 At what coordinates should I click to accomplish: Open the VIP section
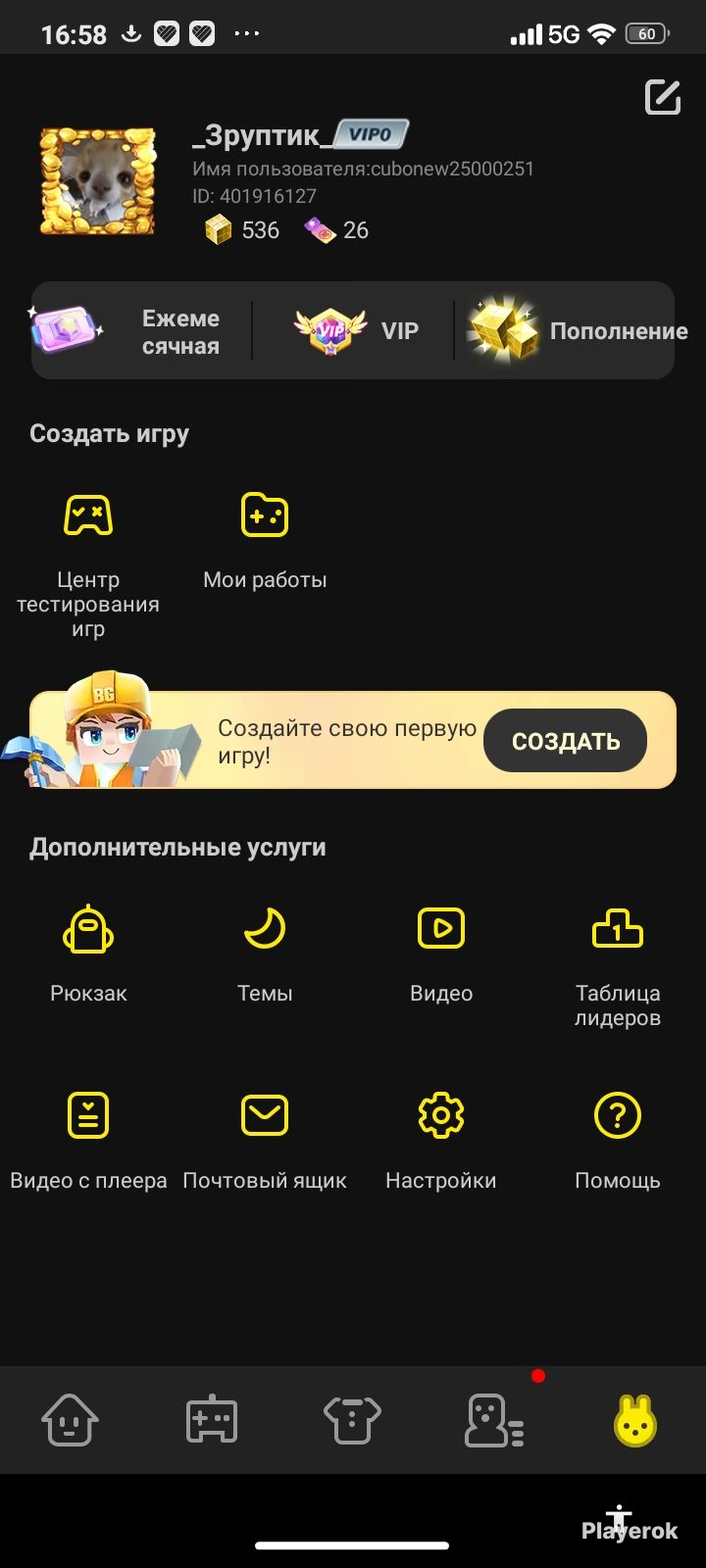pos(357,331)
